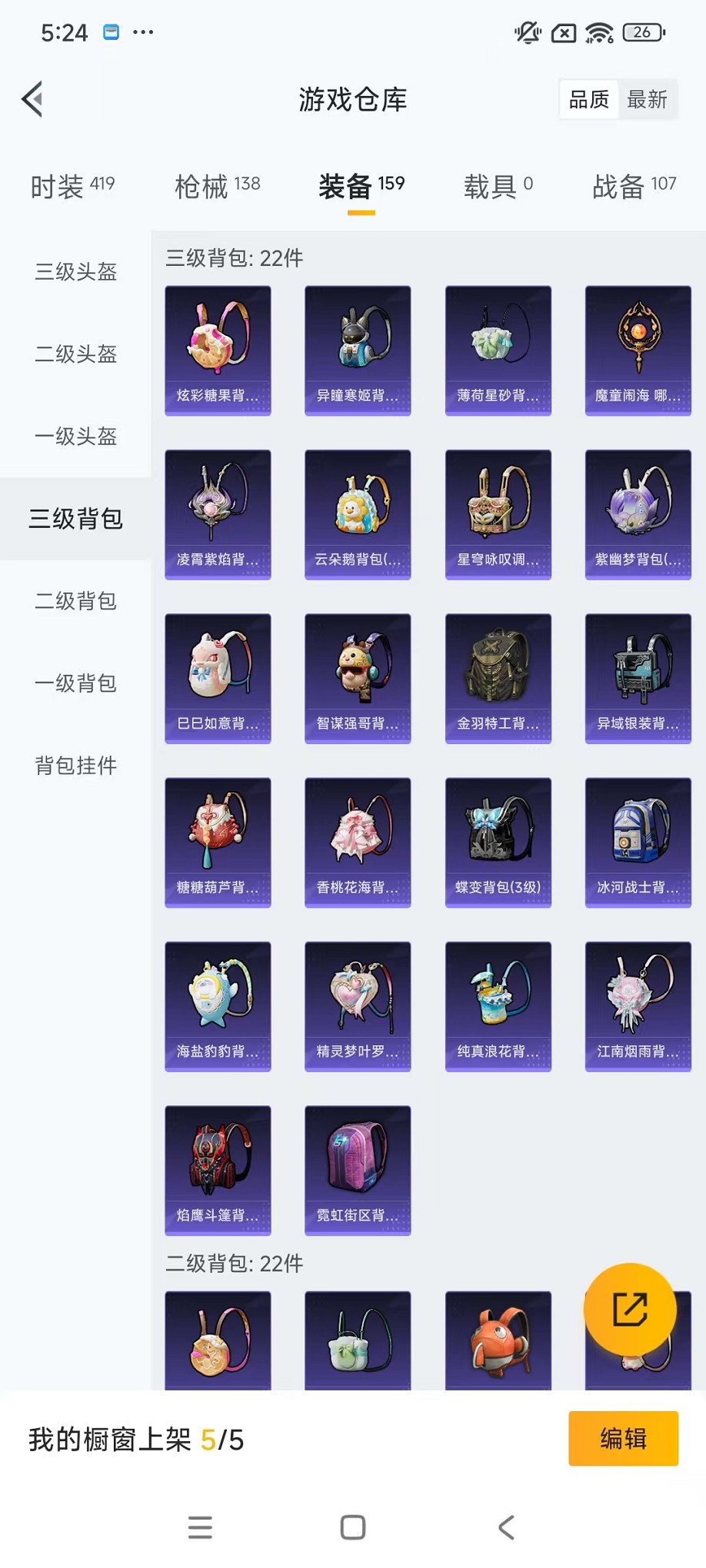The width and height of the screenshot is (706, 1568).
Task: Sort items by 品质
Action: (588, 99)
